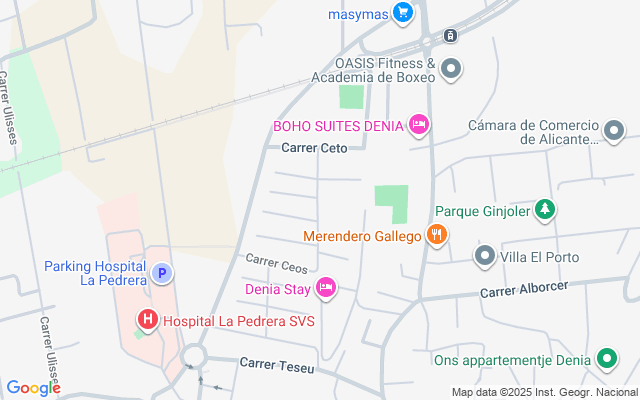Tap the transit station icon near masymas
The height and width of the screenshot is (400, 640).
click(451, 36)
